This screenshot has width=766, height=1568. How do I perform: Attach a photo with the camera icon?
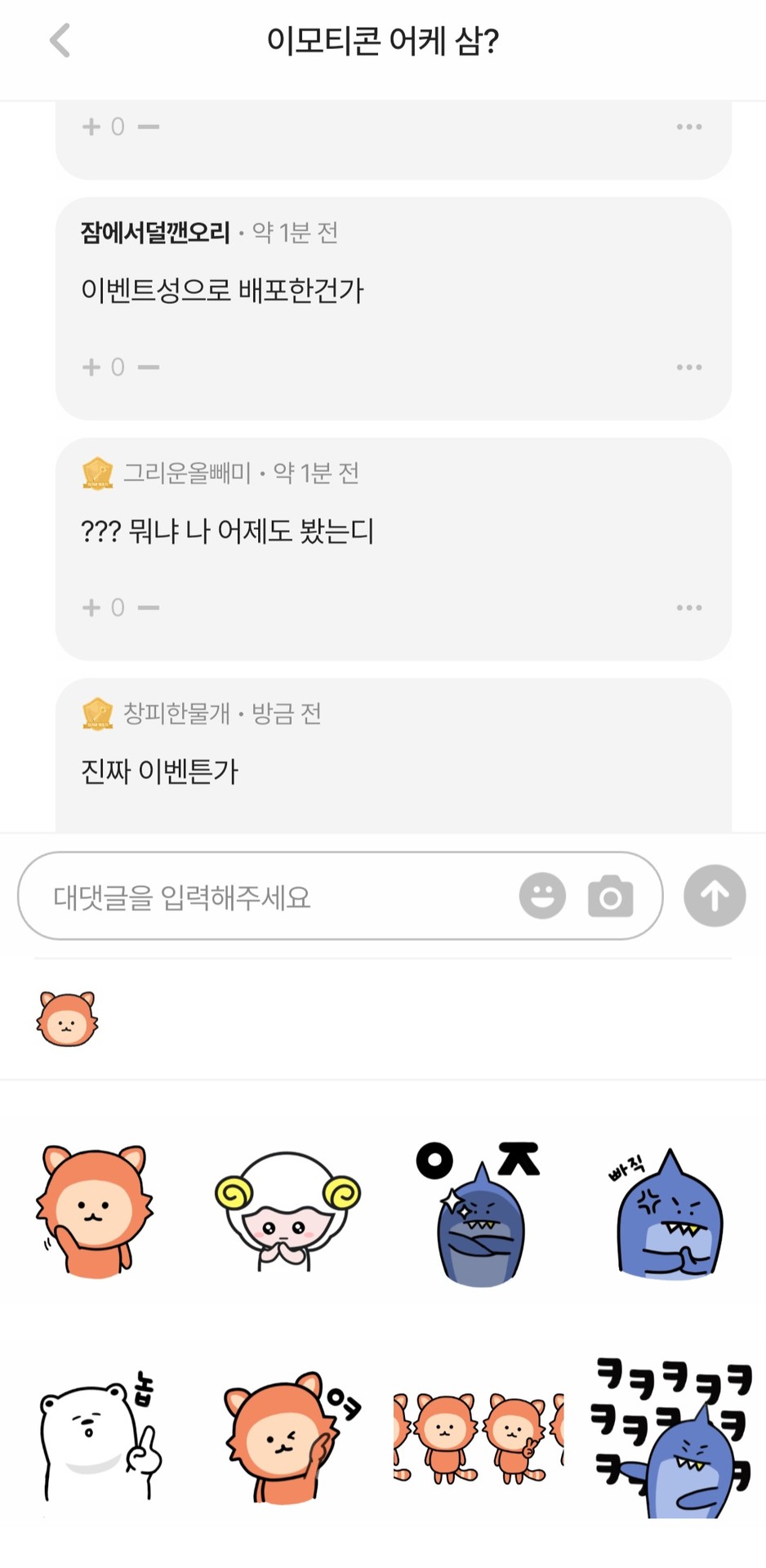[x=610, y=896]
